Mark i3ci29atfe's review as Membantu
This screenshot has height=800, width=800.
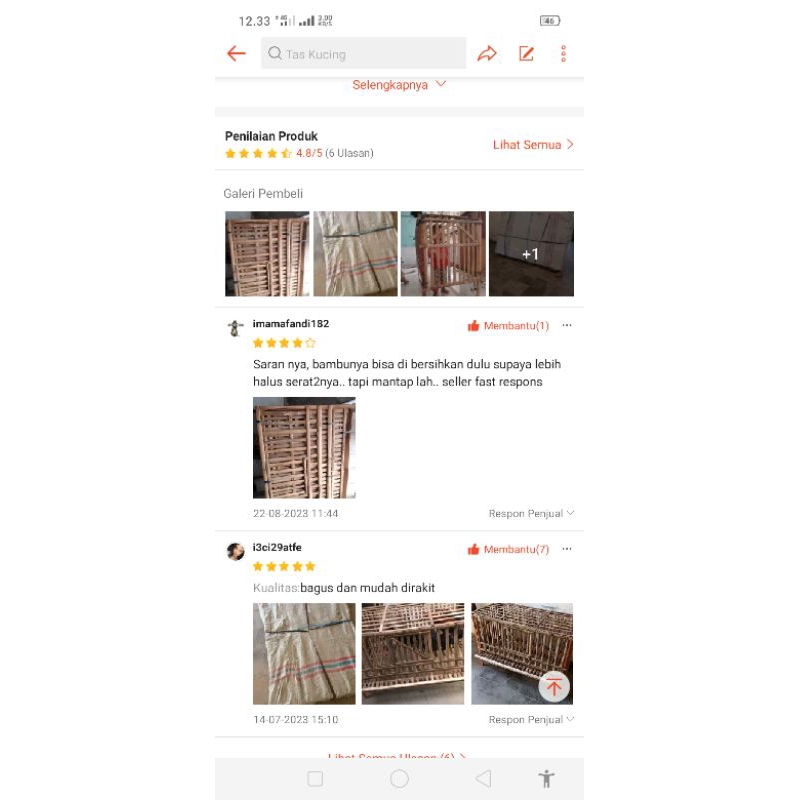508,550
